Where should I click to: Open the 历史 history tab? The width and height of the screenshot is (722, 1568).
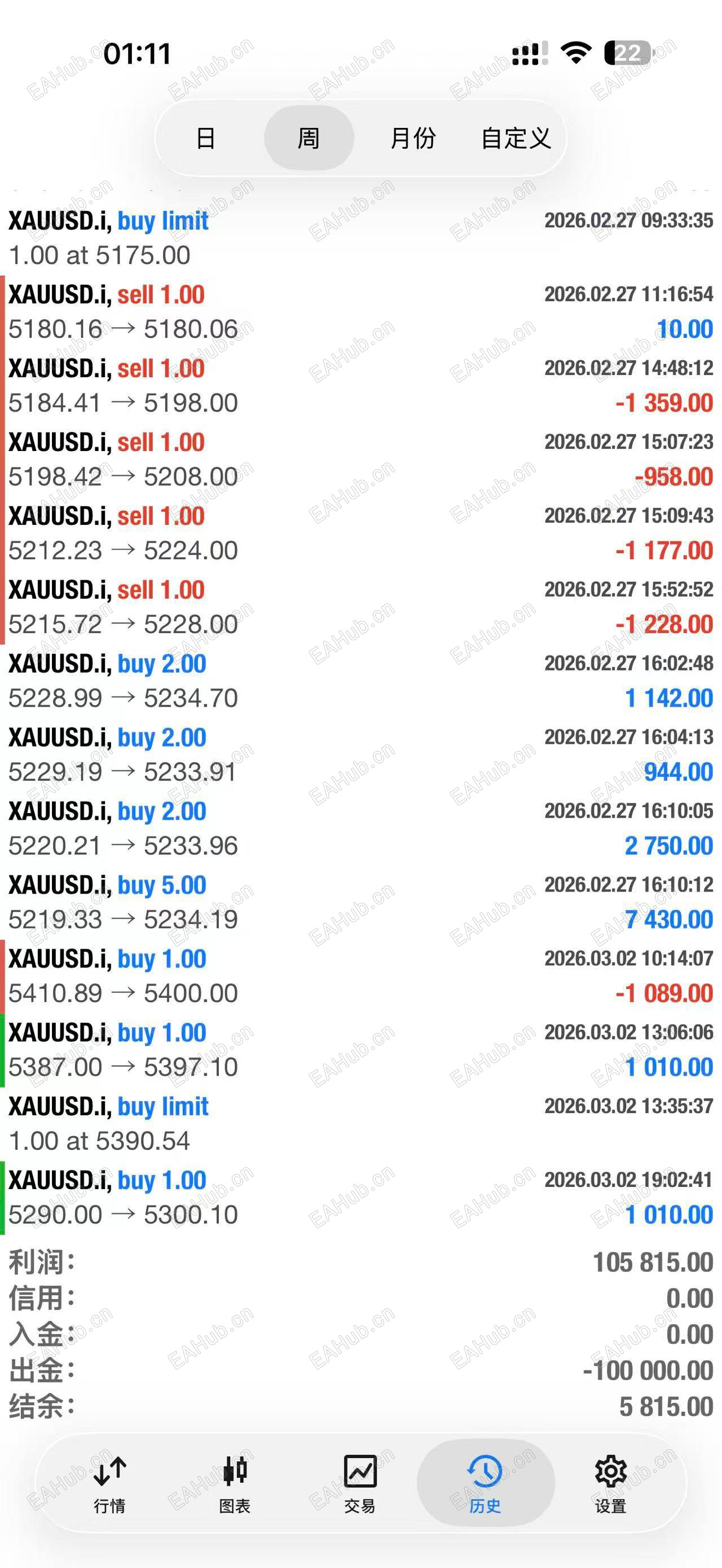[485, 1484]
